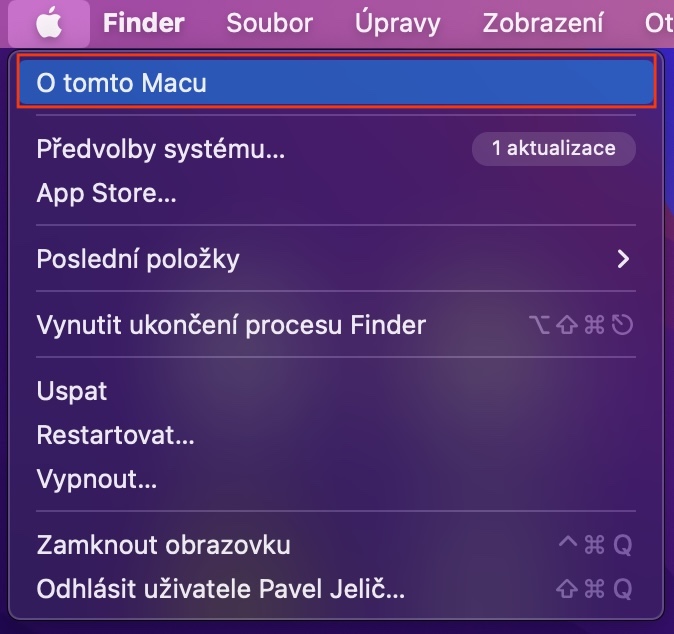Screen dimensions: 674x634
Task: Choose Vynutit ukončení procesu Finder
Action: 231,325
